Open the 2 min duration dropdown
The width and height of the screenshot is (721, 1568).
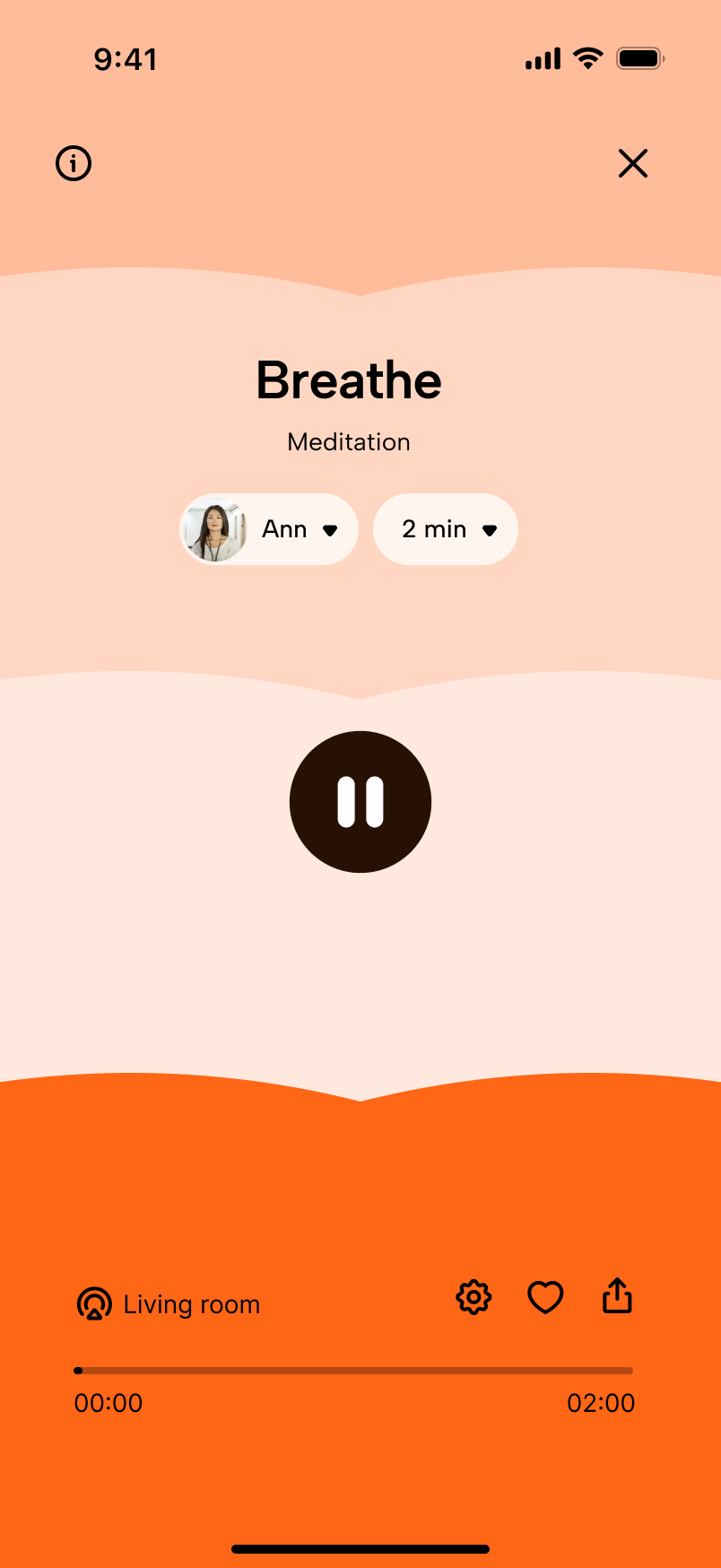tap(446, 529)
